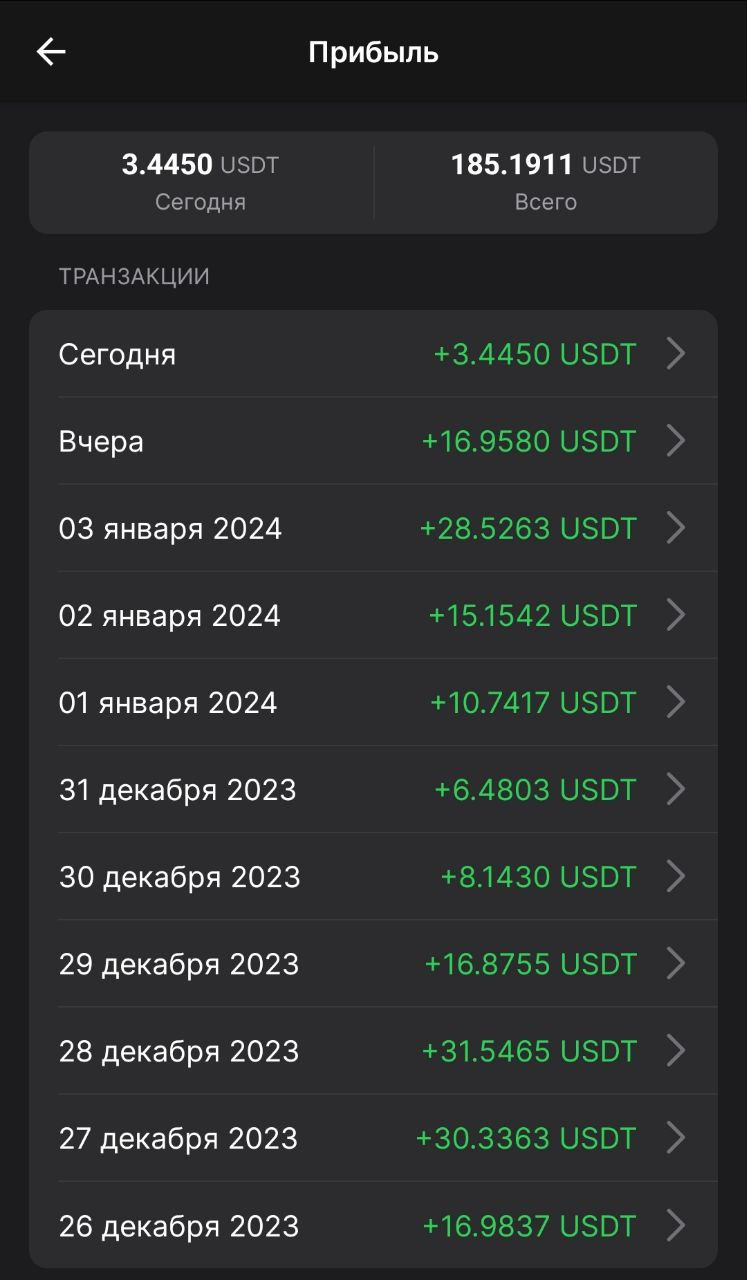Image resolution: width=747 pixels, height=1280 pixels.
Task: Select the 01 января 2024 row
Action: (x=373, y=702)
